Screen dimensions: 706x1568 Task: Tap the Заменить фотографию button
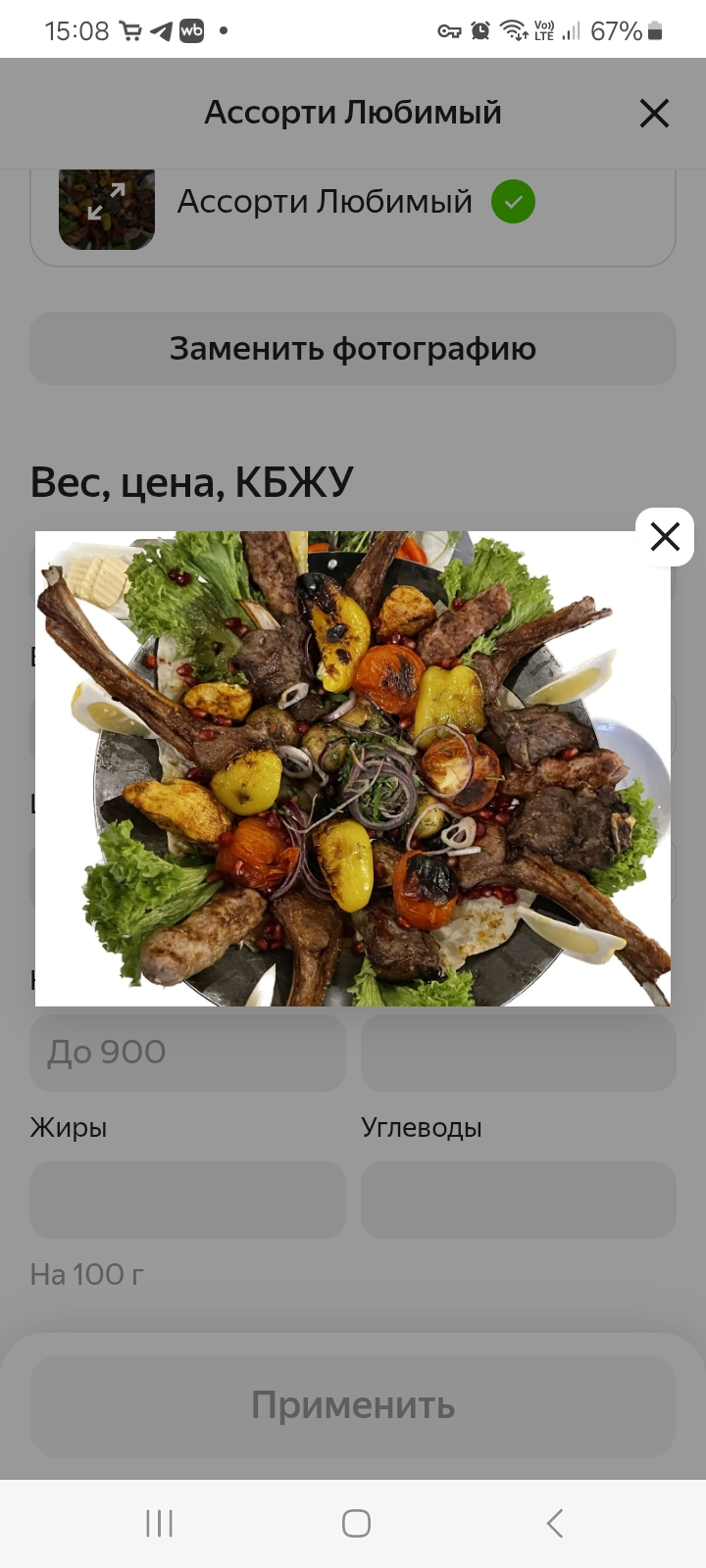click(353, 349)
